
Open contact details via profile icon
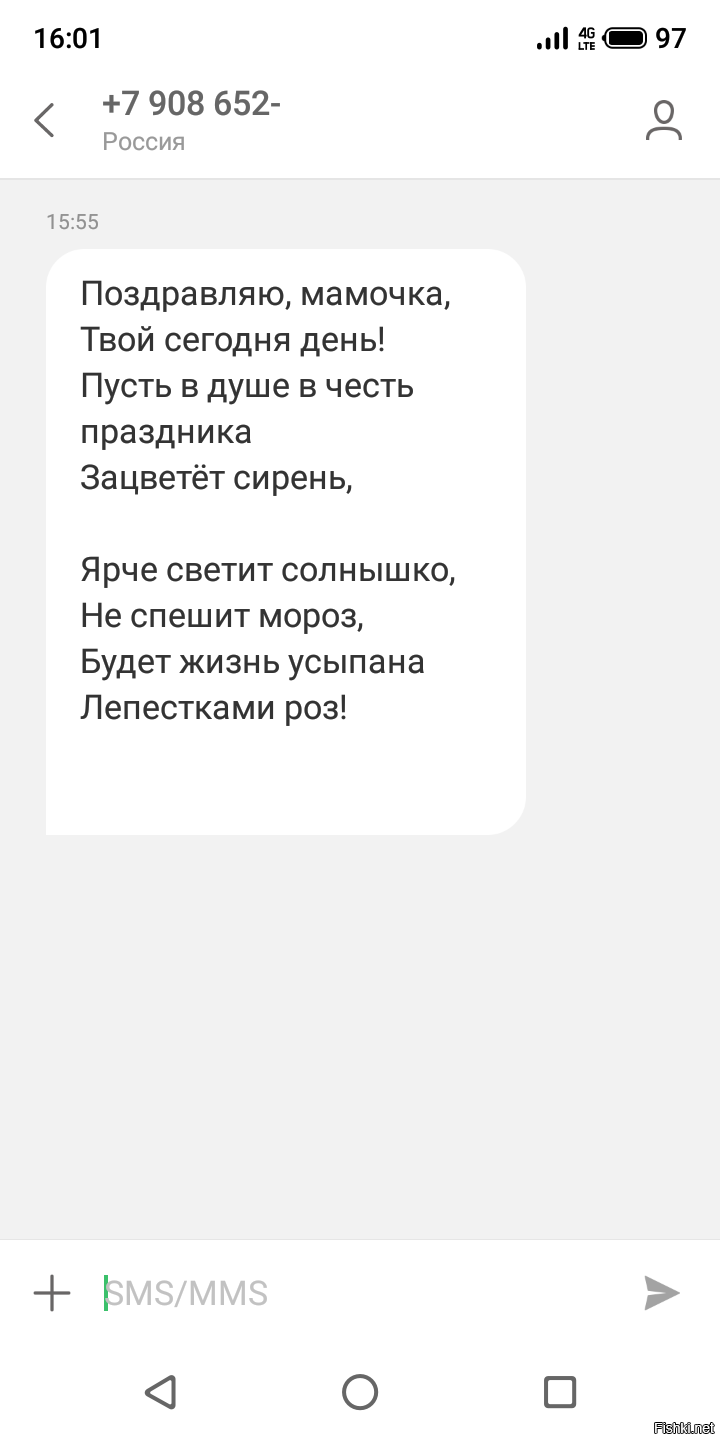pos(663,120)
